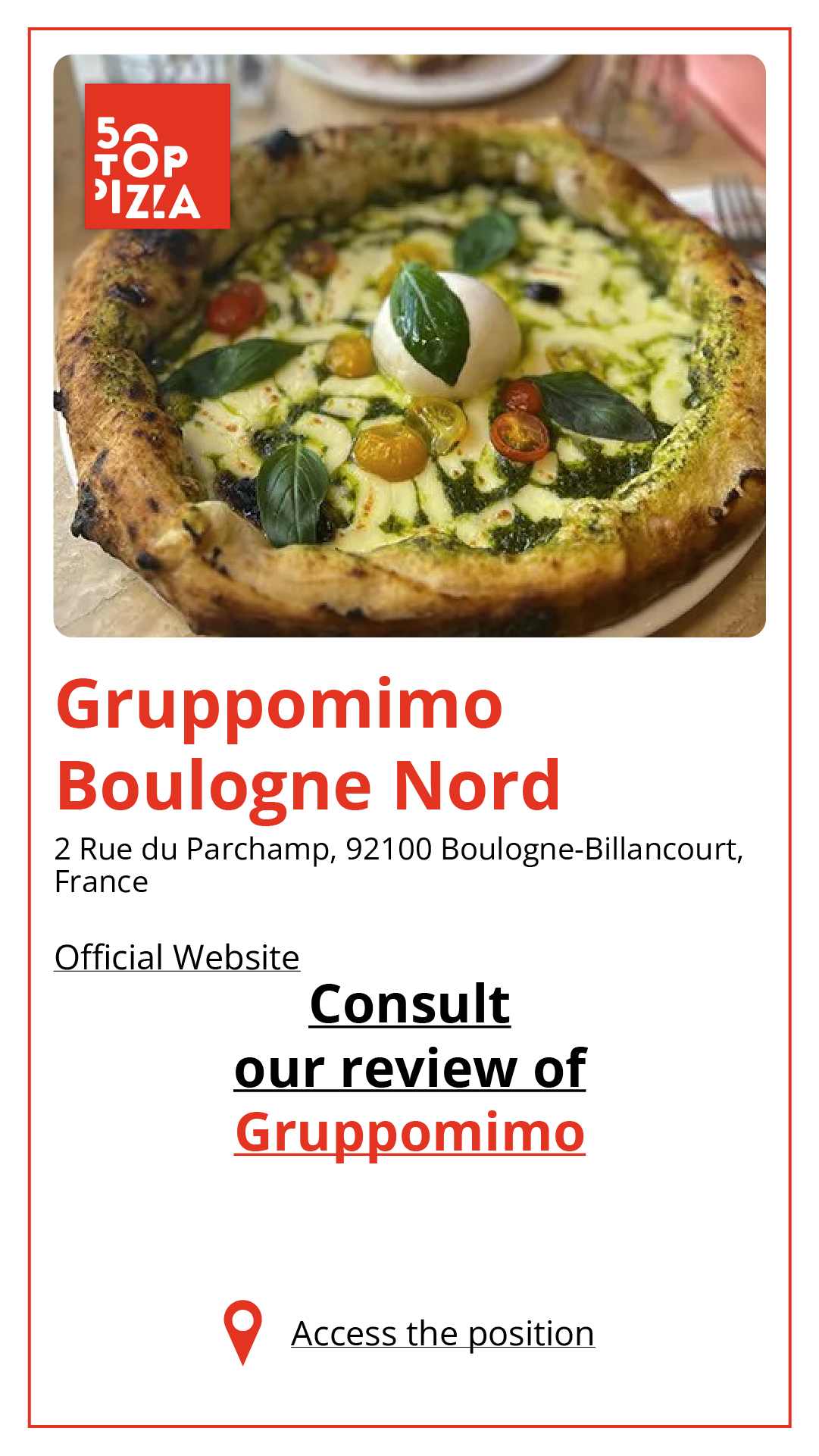Image resolution: width=819 pixels, height=1456 pixels.
Task: Open the Official Website link
Action: pos(177,957)
